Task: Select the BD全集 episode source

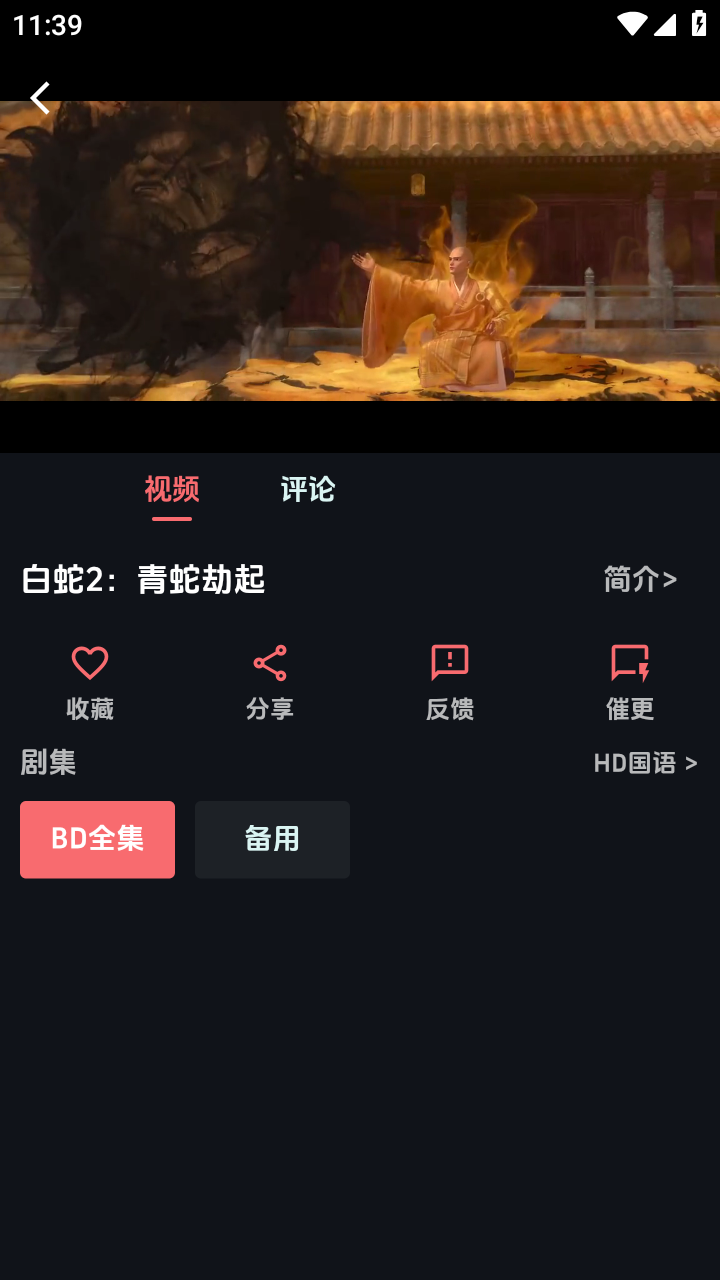Action: pos(97,839)
